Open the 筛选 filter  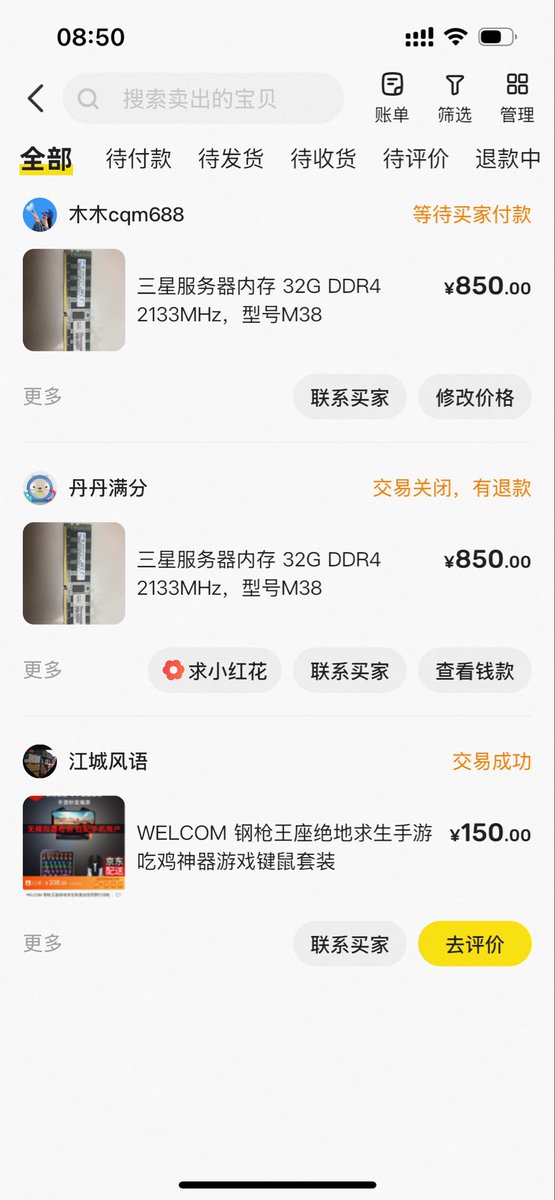454,98
